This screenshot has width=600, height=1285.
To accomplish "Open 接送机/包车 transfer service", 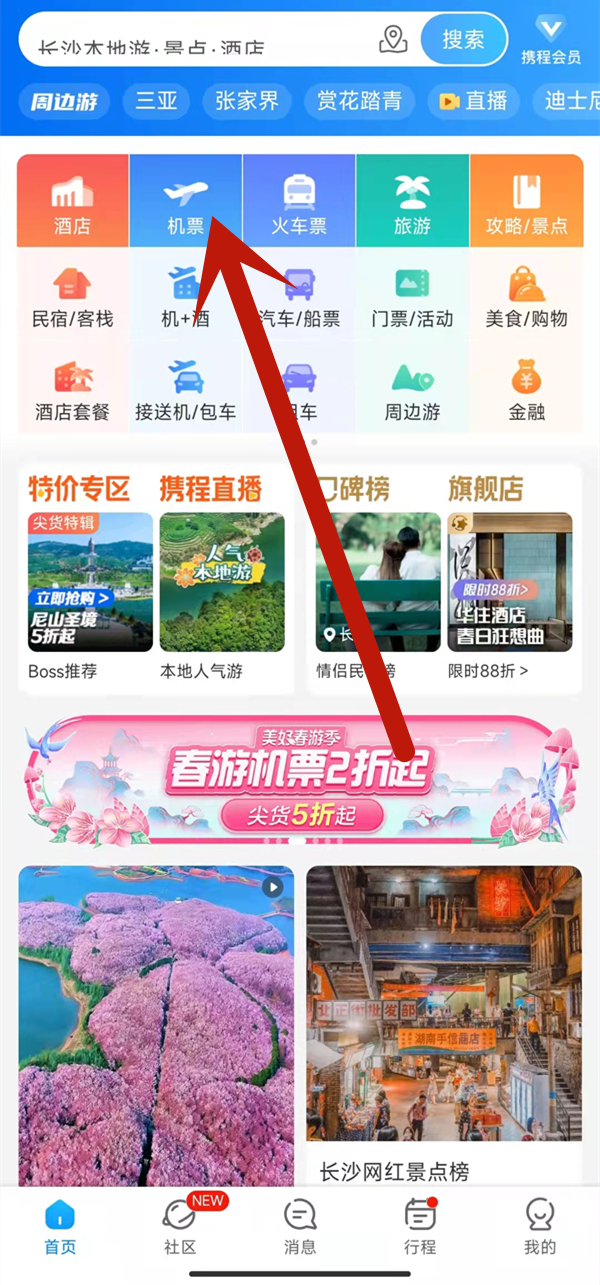I will (185, 390).
